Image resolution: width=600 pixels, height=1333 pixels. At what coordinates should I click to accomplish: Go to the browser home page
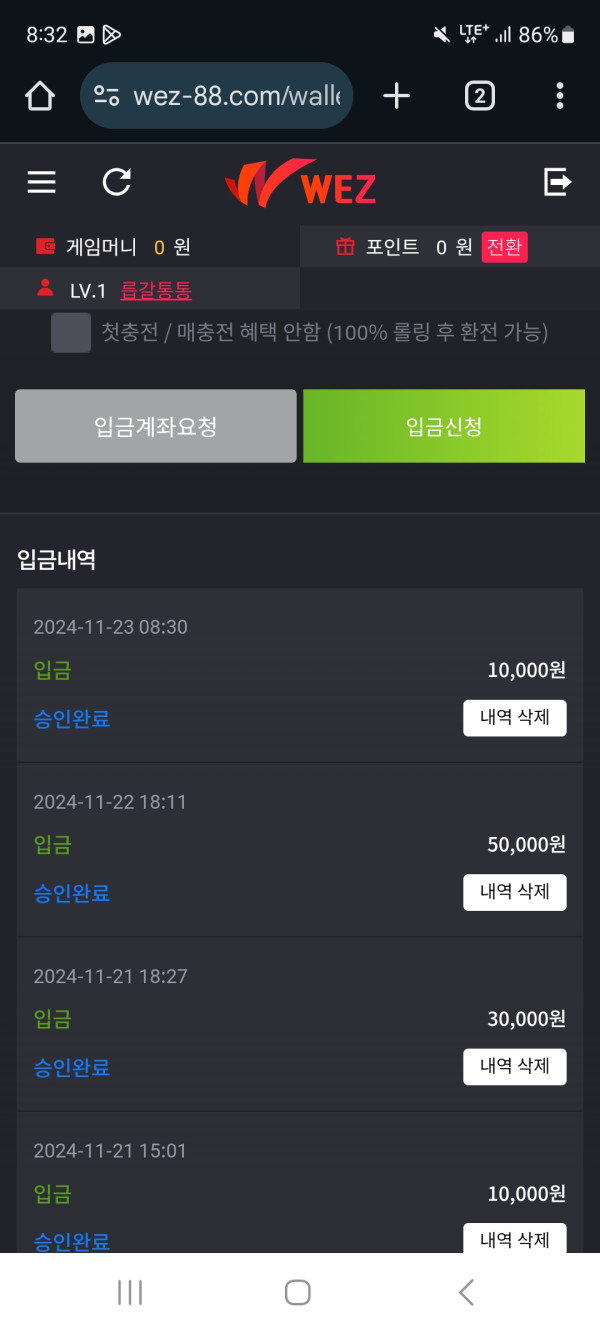(x=39, y=96)
